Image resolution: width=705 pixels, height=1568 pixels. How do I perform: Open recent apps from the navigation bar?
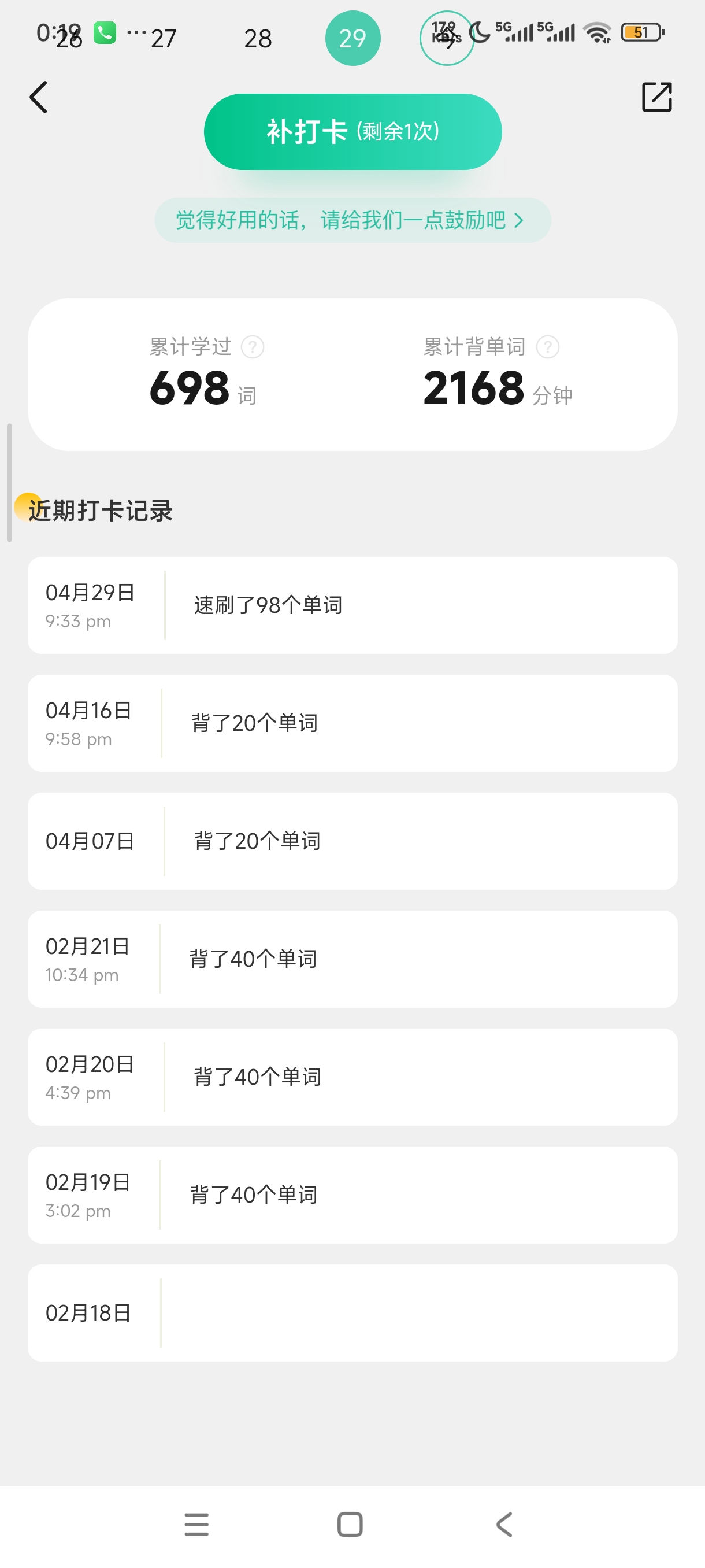coord(196,1525)
